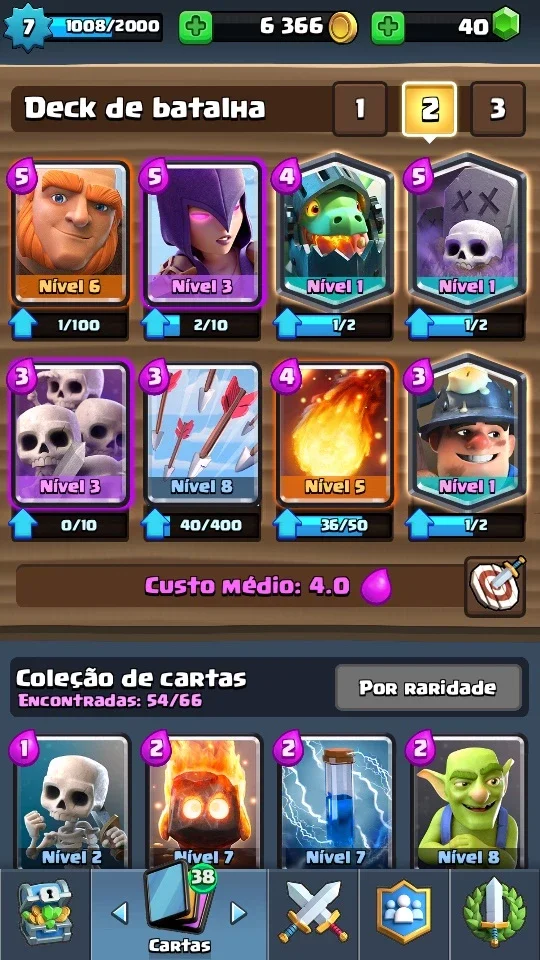Image resolution: width=540 pixels, height=960 pixels.
Task: Switch to battle deck 3
Action: (x=498, y=109)
